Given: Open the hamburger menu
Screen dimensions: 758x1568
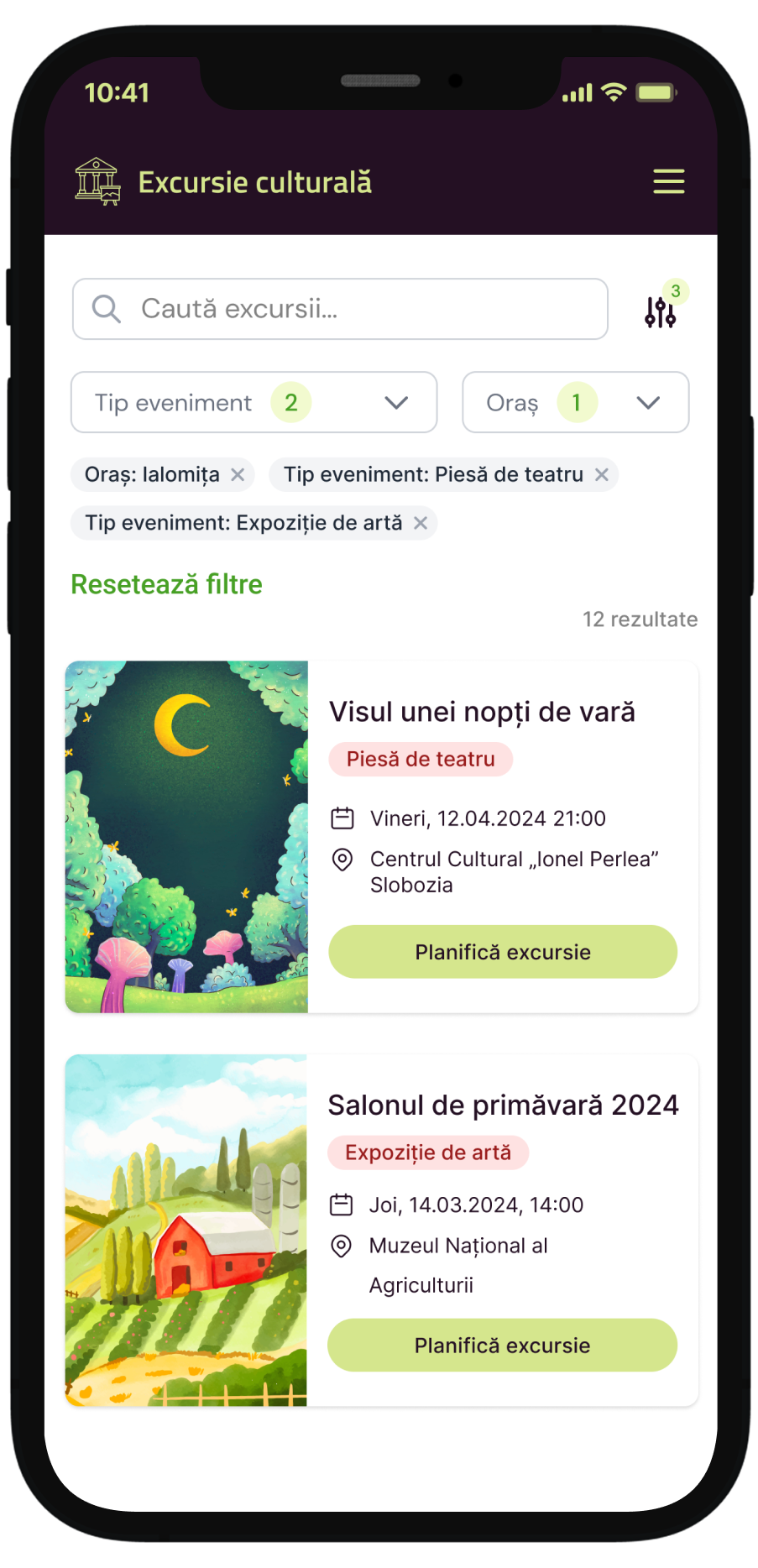Looking at the screenshot, I should (x=668, y=181).
